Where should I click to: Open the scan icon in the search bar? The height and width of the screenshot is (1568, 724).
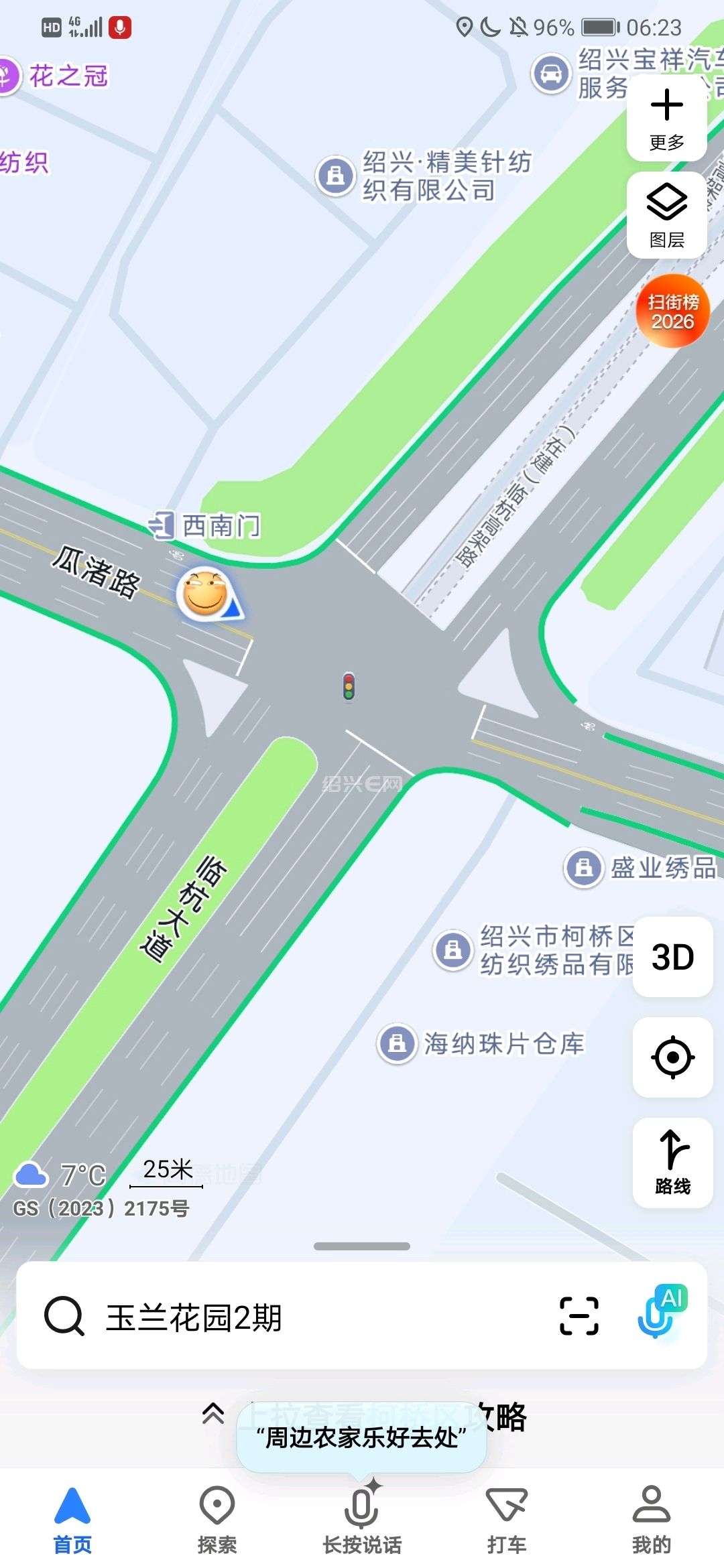(x=579, y=1316)
